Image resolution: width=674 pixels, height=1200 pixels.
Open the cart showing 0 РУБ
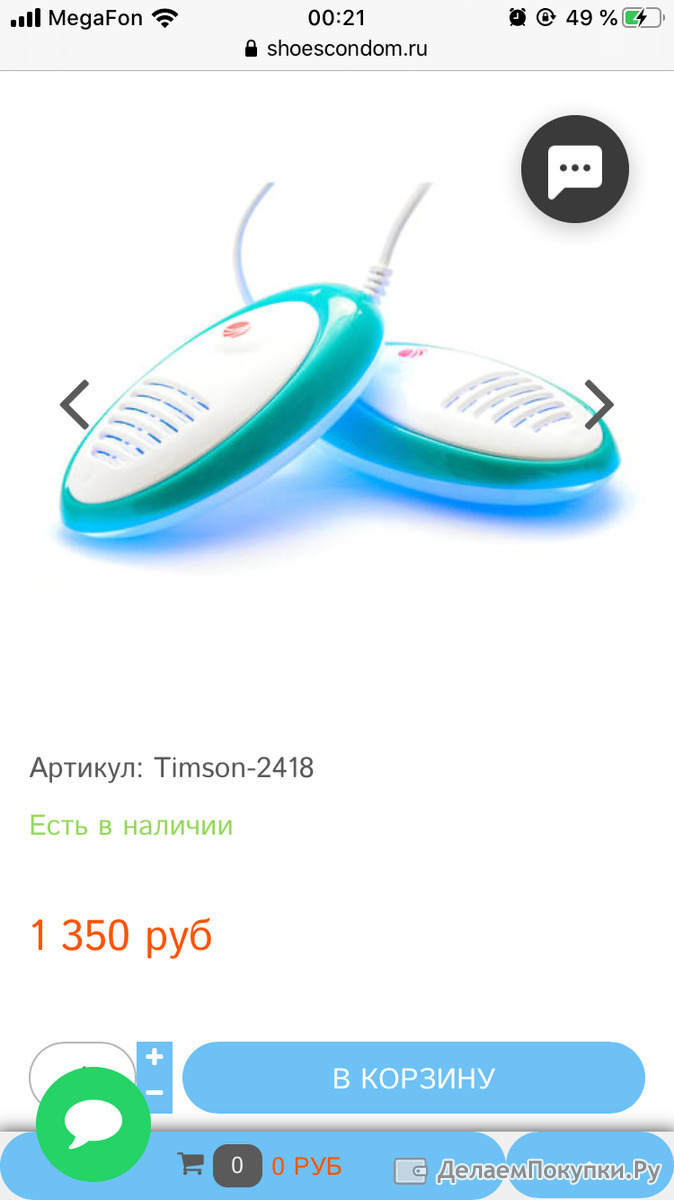260,1165
